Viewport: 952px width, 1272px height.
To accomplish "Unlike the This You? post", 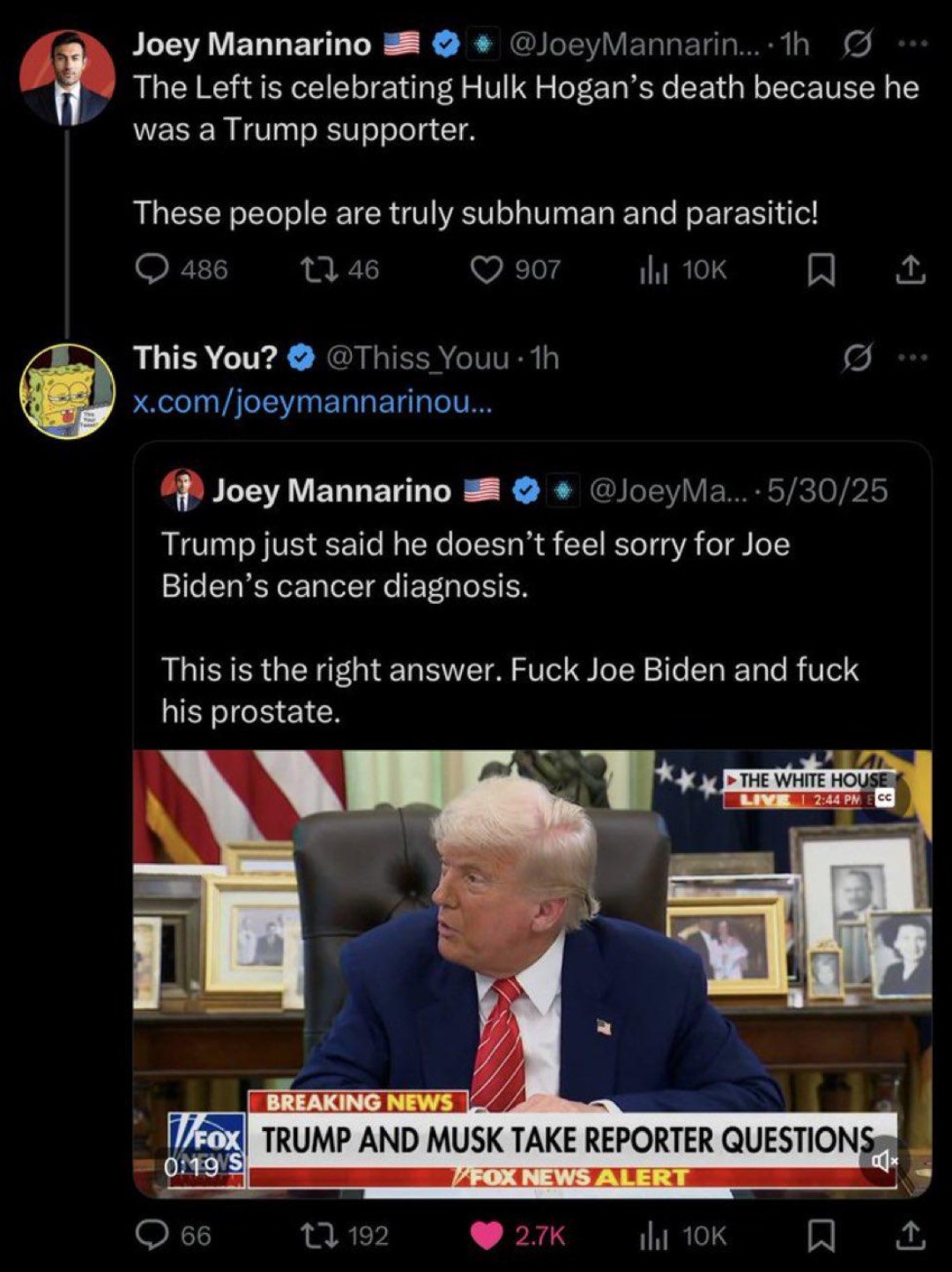I will (x=486, y=1236).
